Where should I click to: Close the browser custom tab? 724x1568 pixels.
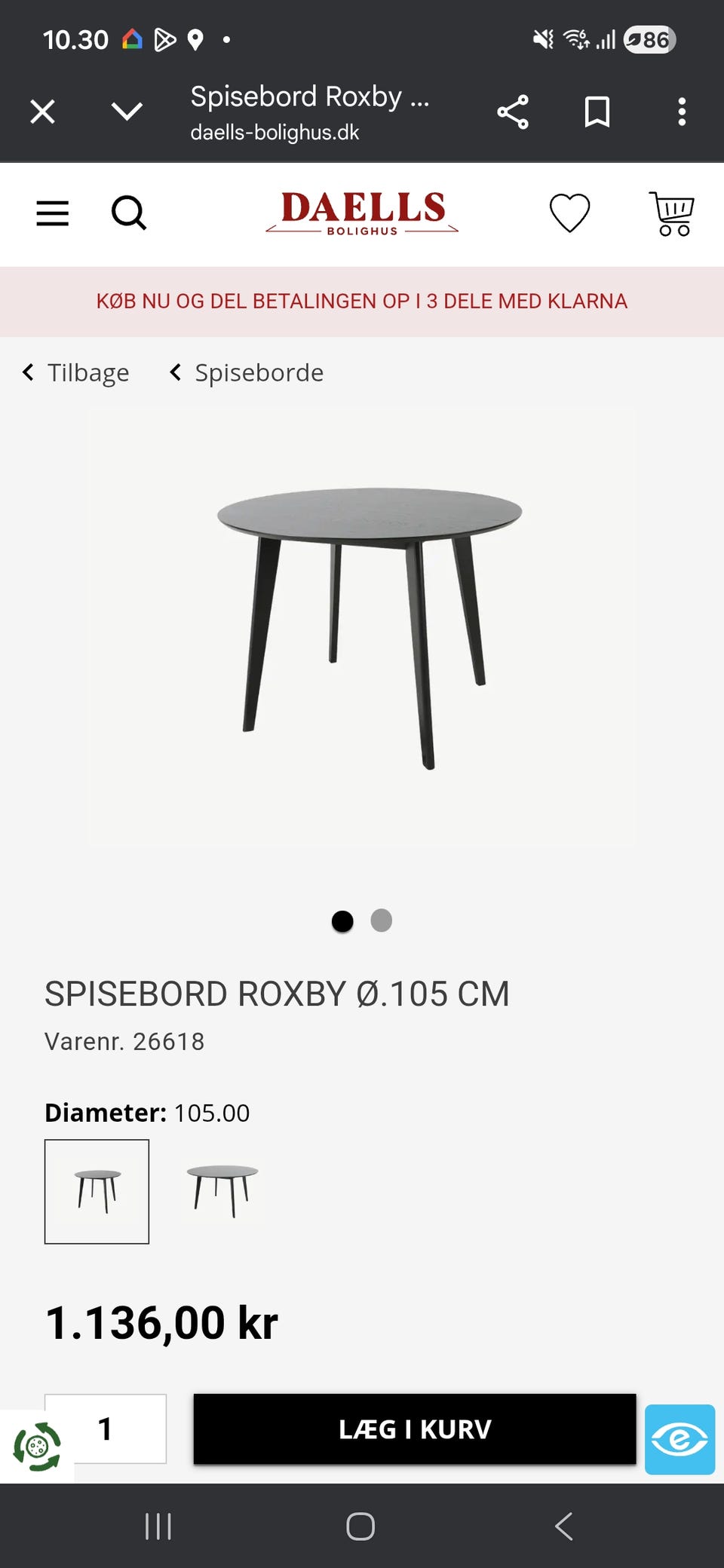[x=42, y=112]
